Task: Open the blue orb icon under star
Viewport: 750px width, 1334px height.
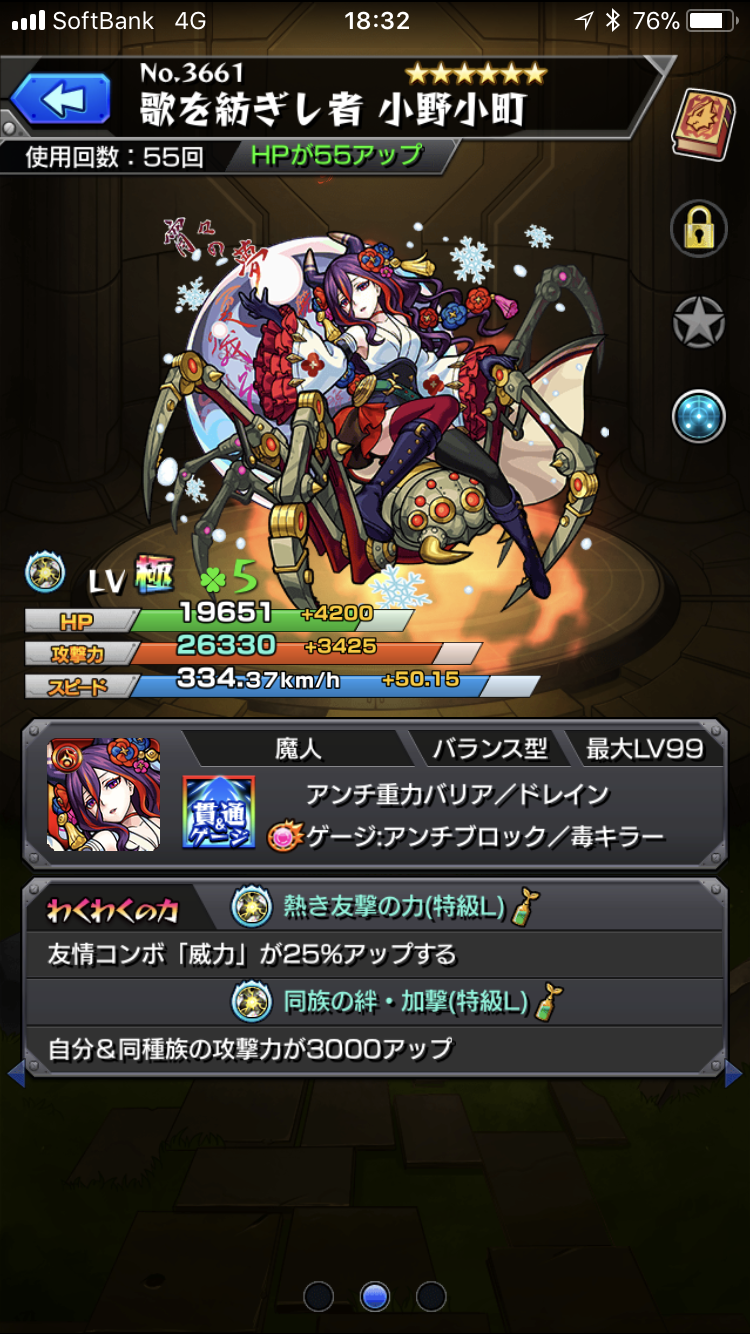Action: coord(698,416)
